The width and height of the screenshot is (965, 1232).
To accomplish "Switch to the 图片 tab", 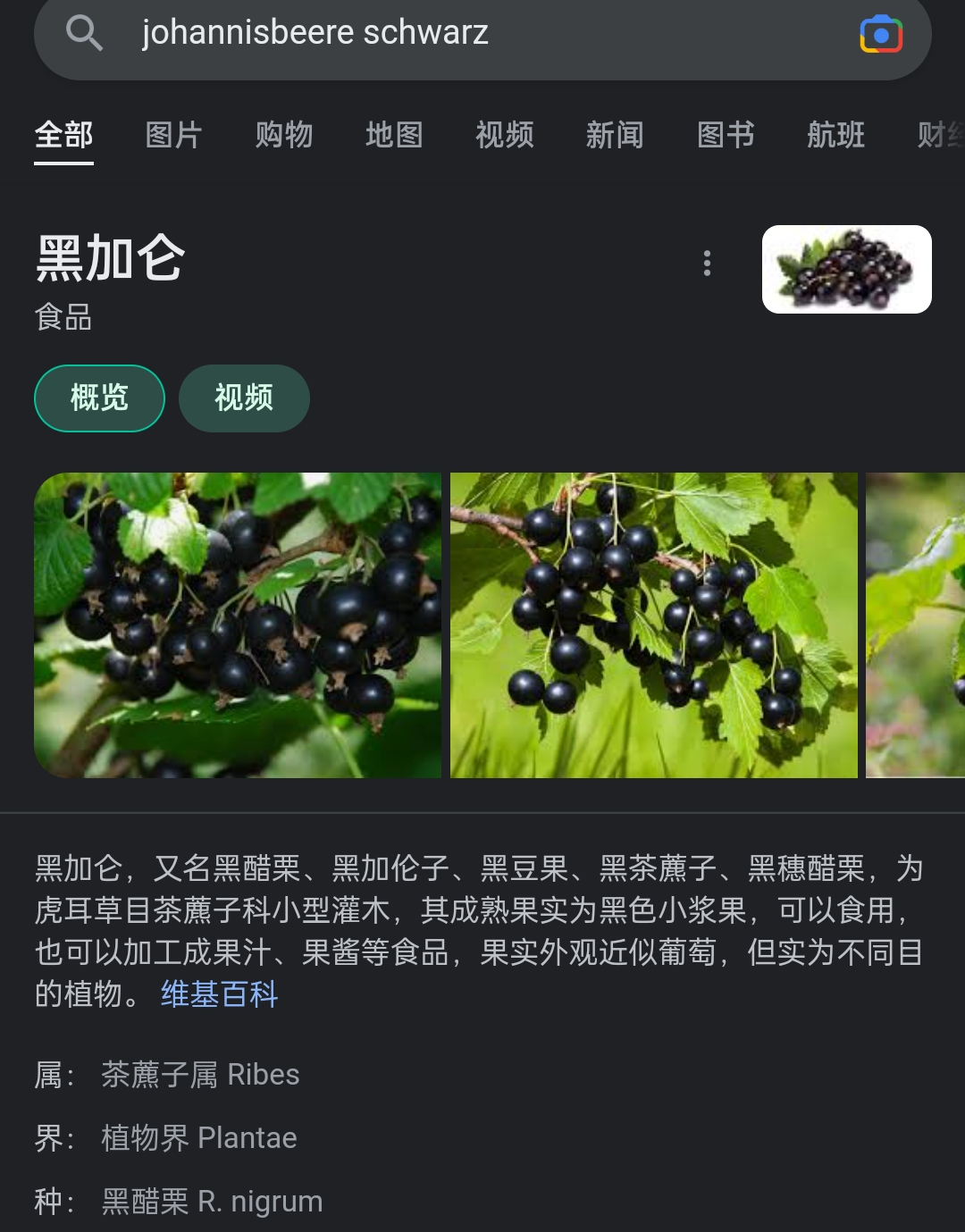I will [x=173, y=136].
